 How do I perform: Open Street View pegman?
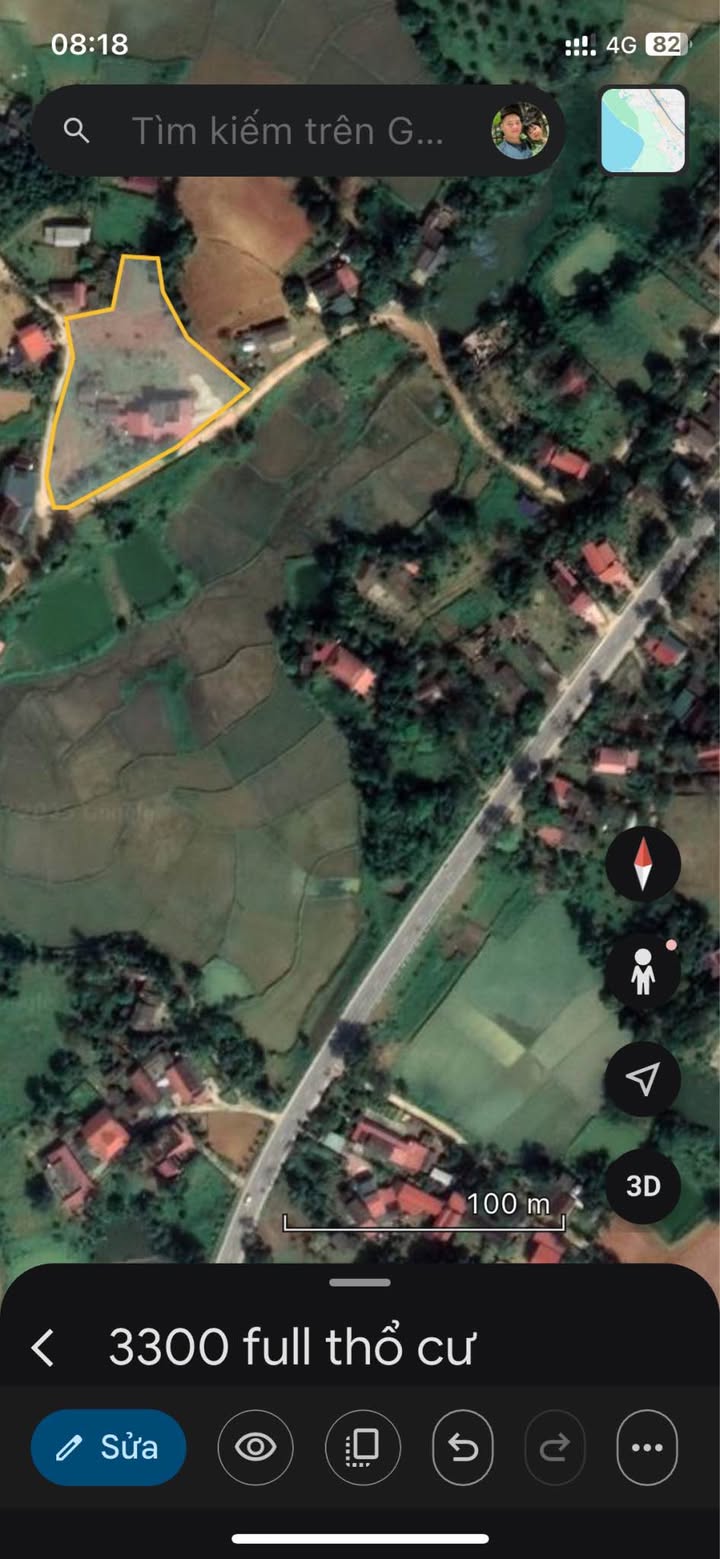(x=642, y=972)
